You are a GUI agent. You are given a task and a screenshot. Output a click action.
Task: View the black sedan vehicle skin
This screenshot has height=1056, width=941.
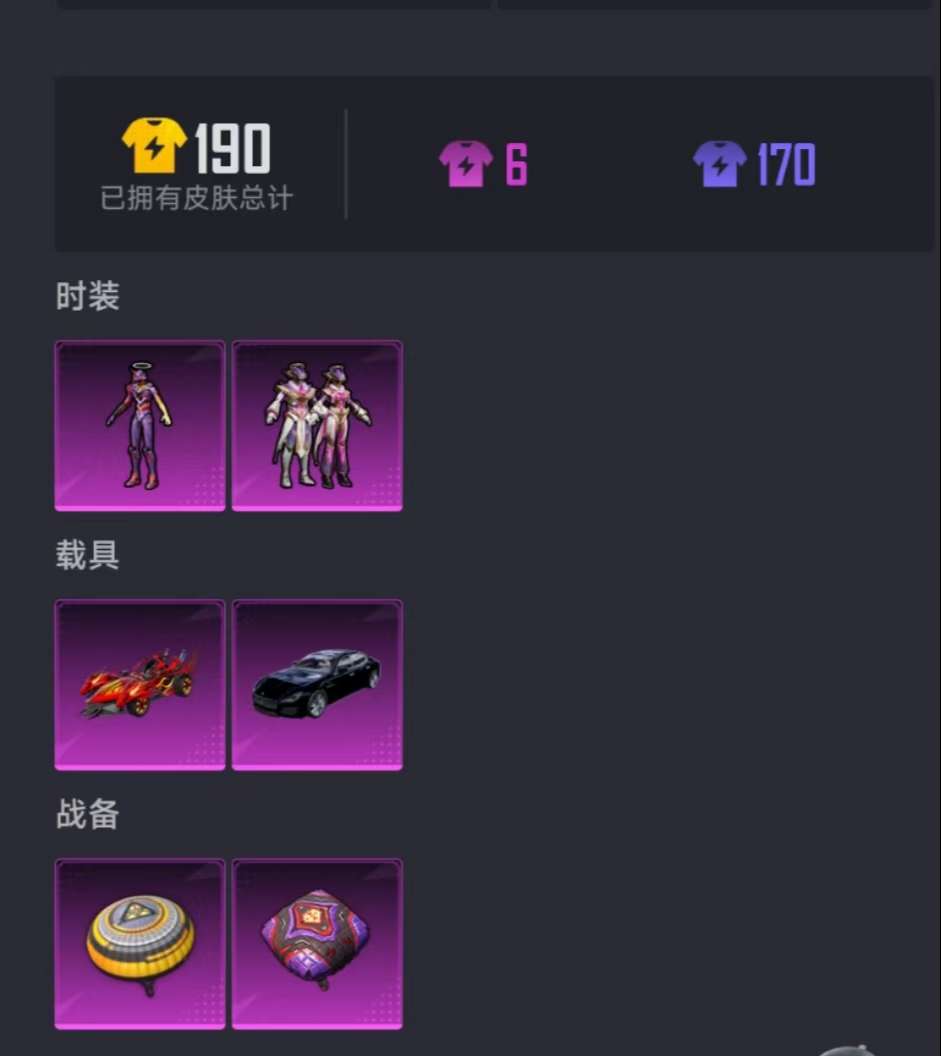(317, 684)
